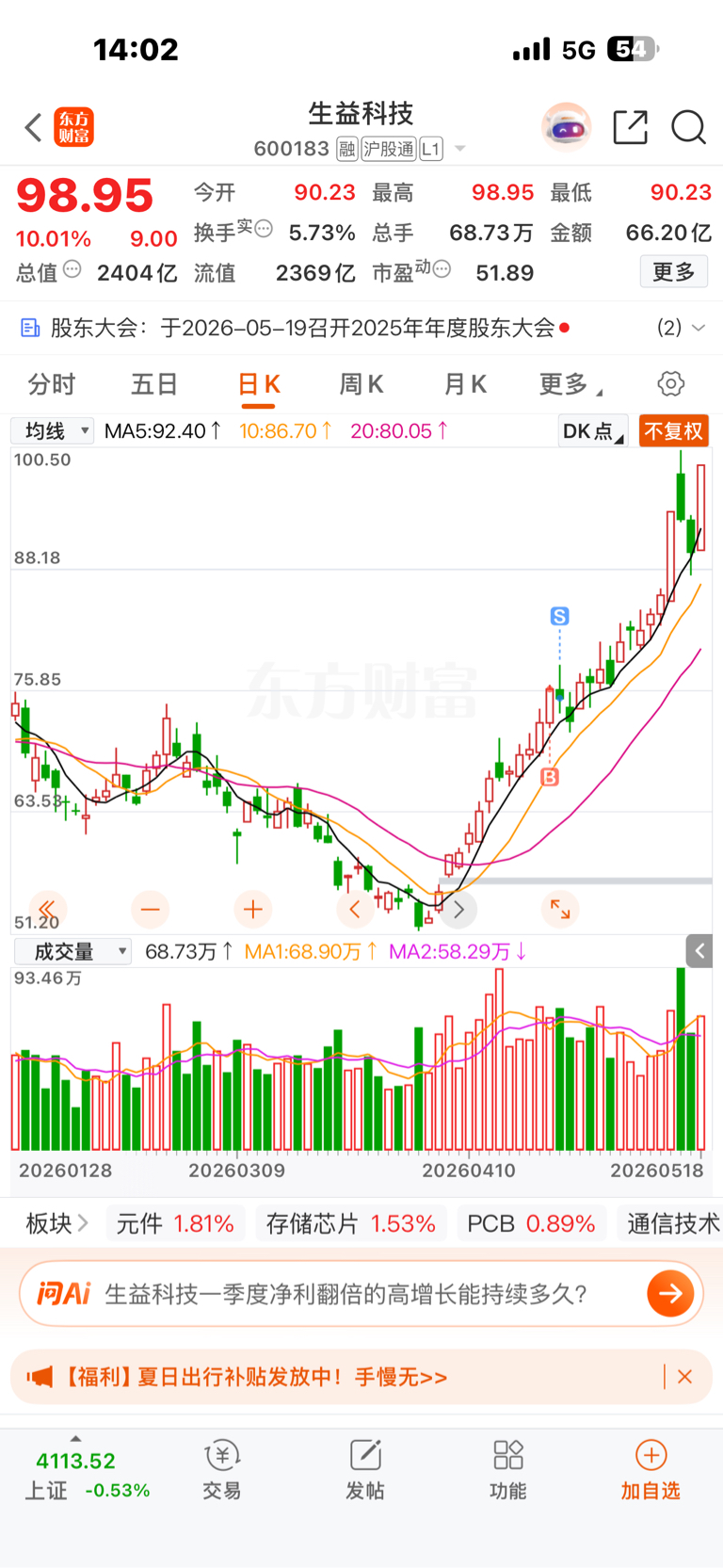Open chart settings gear icon
Viewport: 723px width, 1568px height.
click(x=670, y=384)
